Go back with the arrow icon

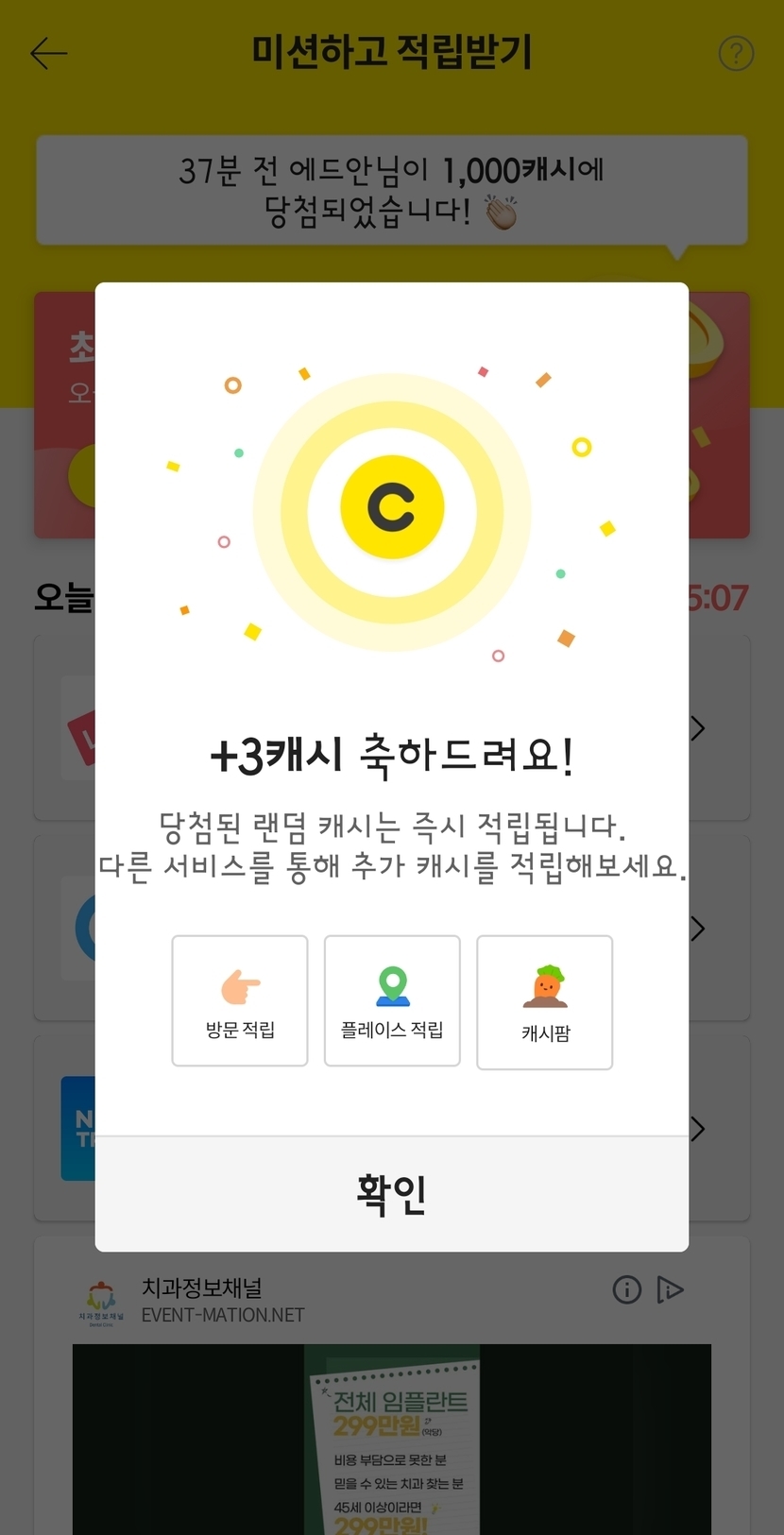[x=48, y=54]
